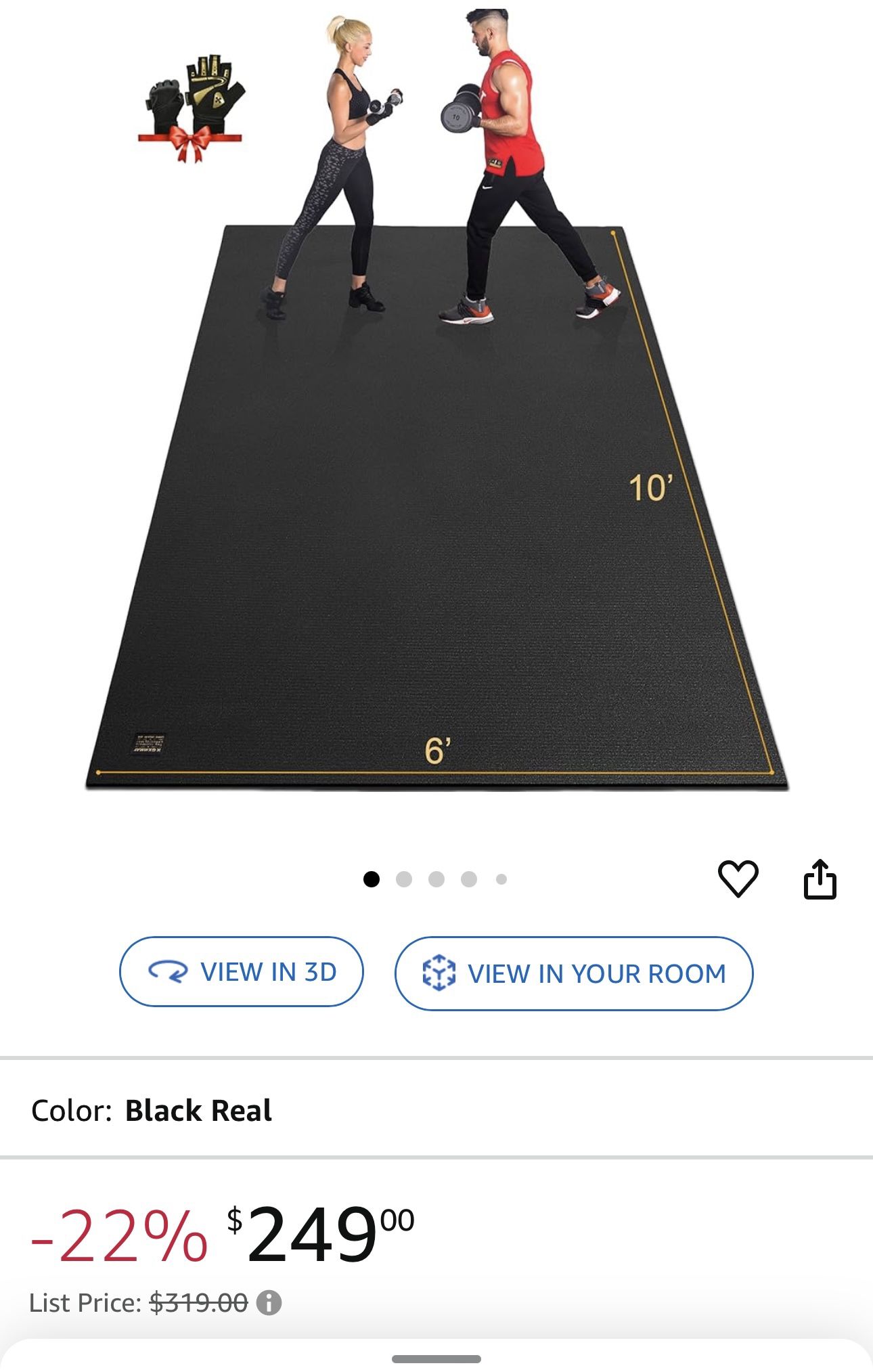
Task: Tap the VIEW IN YOUR ROOM button
Action: (574, 973)
